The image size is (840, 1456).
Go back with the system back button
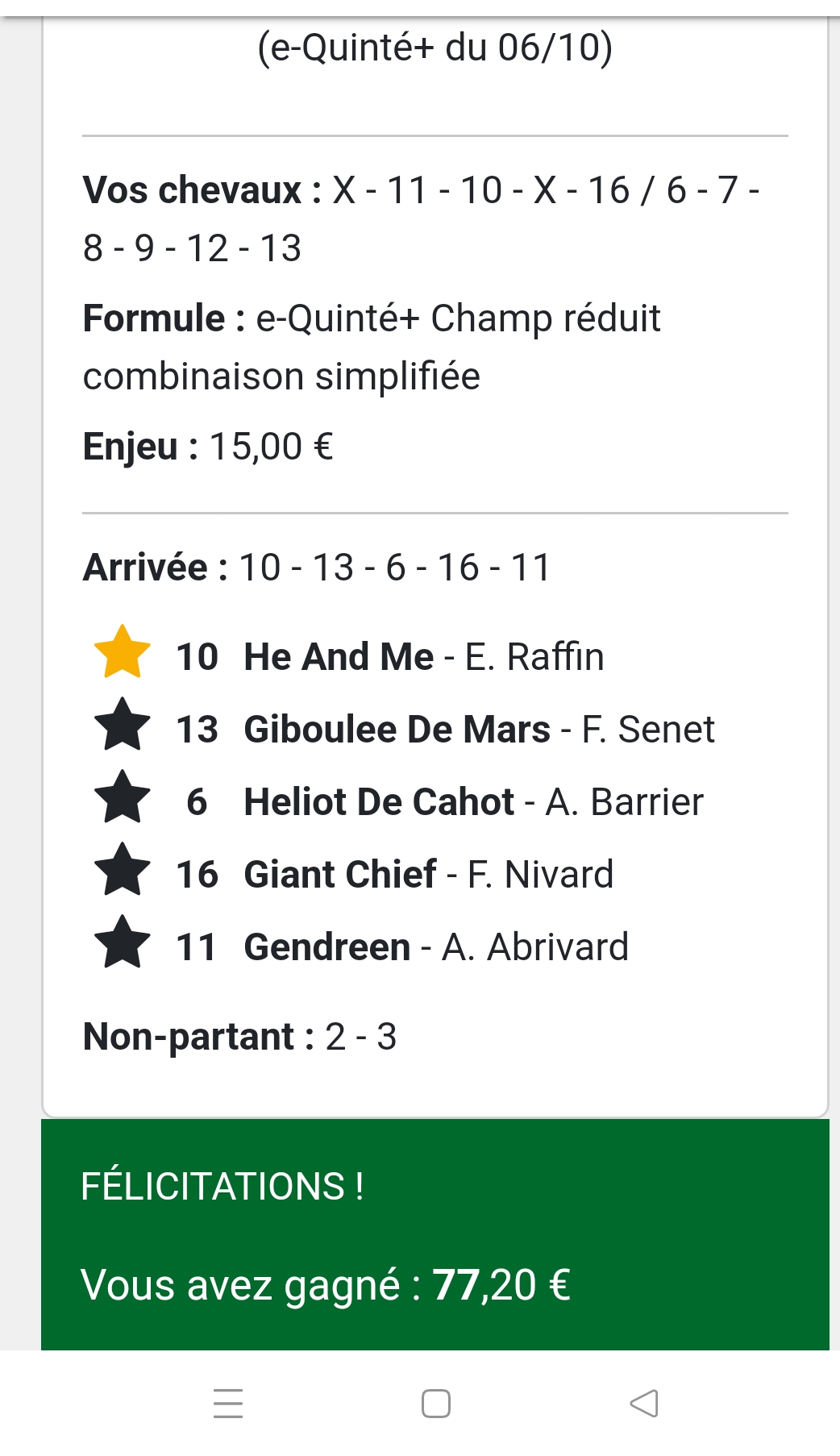644,1404
